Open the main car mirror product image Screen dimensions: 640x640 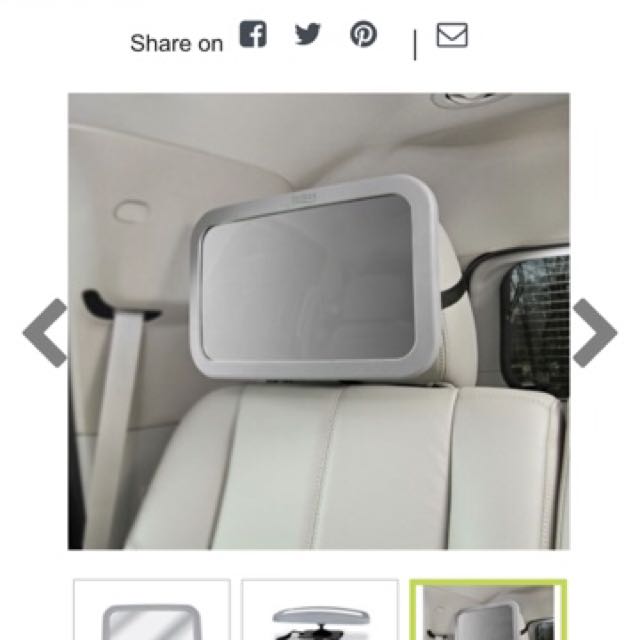tap(319, 320)
